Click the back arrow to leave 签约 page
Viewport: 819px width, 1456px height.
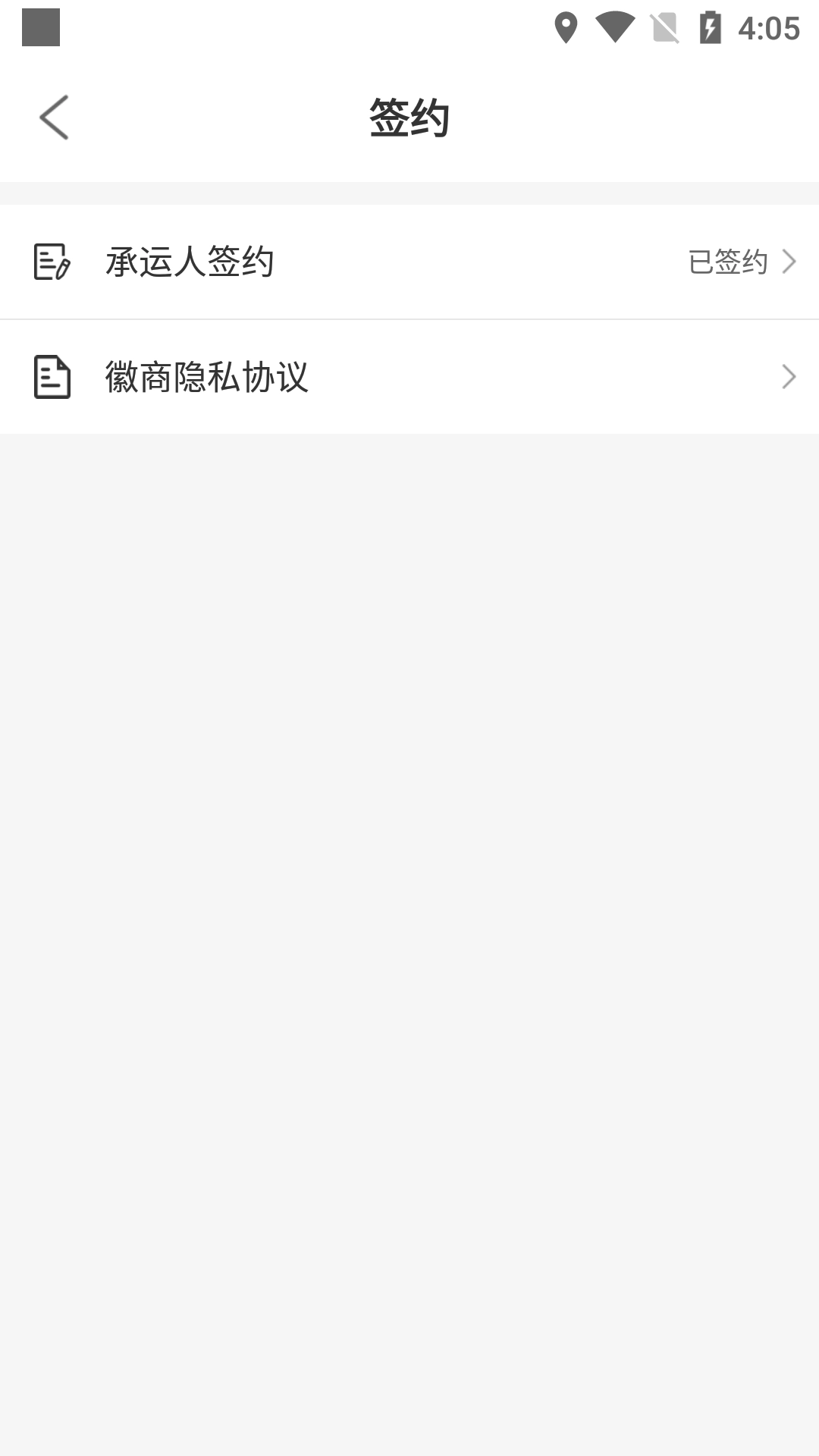[55, 118]
